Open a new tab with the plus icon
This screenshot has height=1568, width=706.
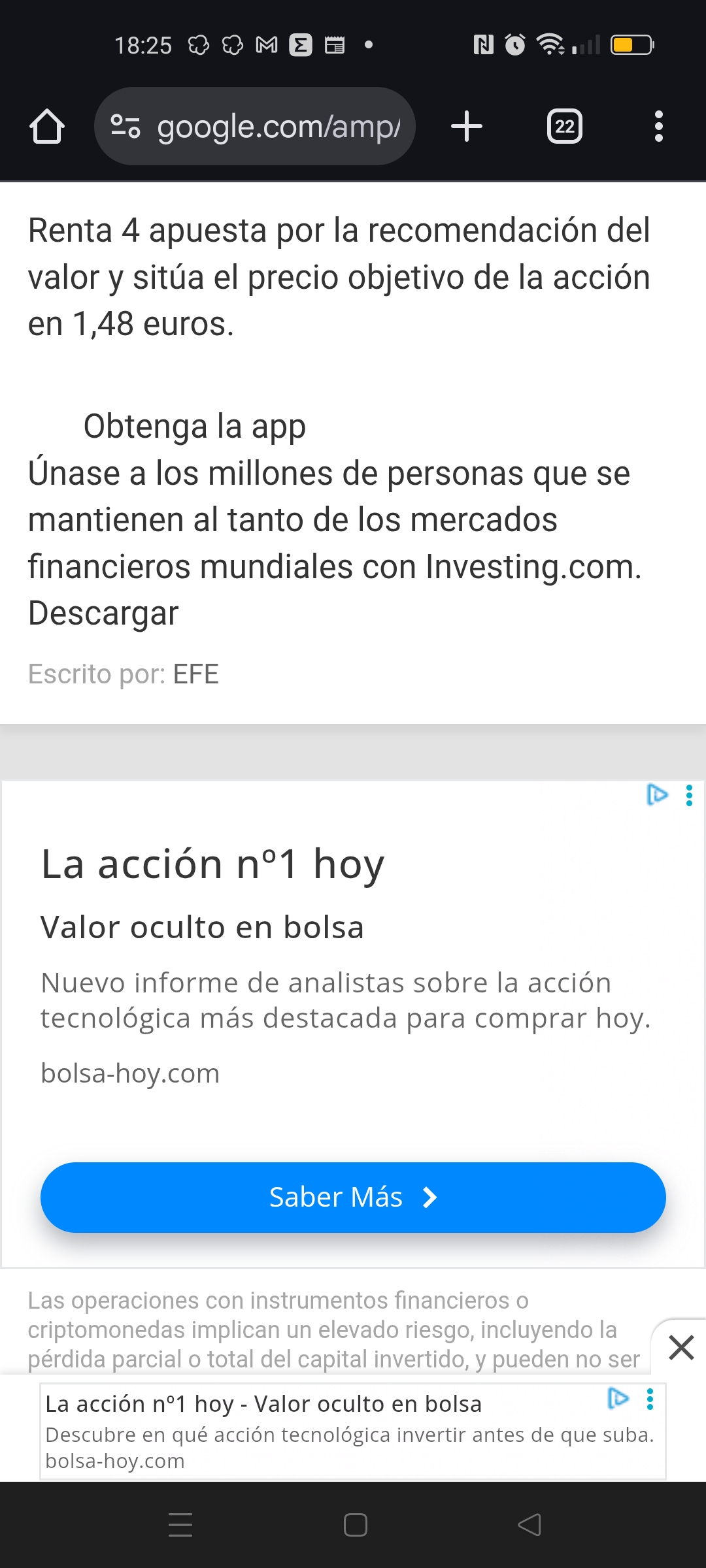[467, 126]
